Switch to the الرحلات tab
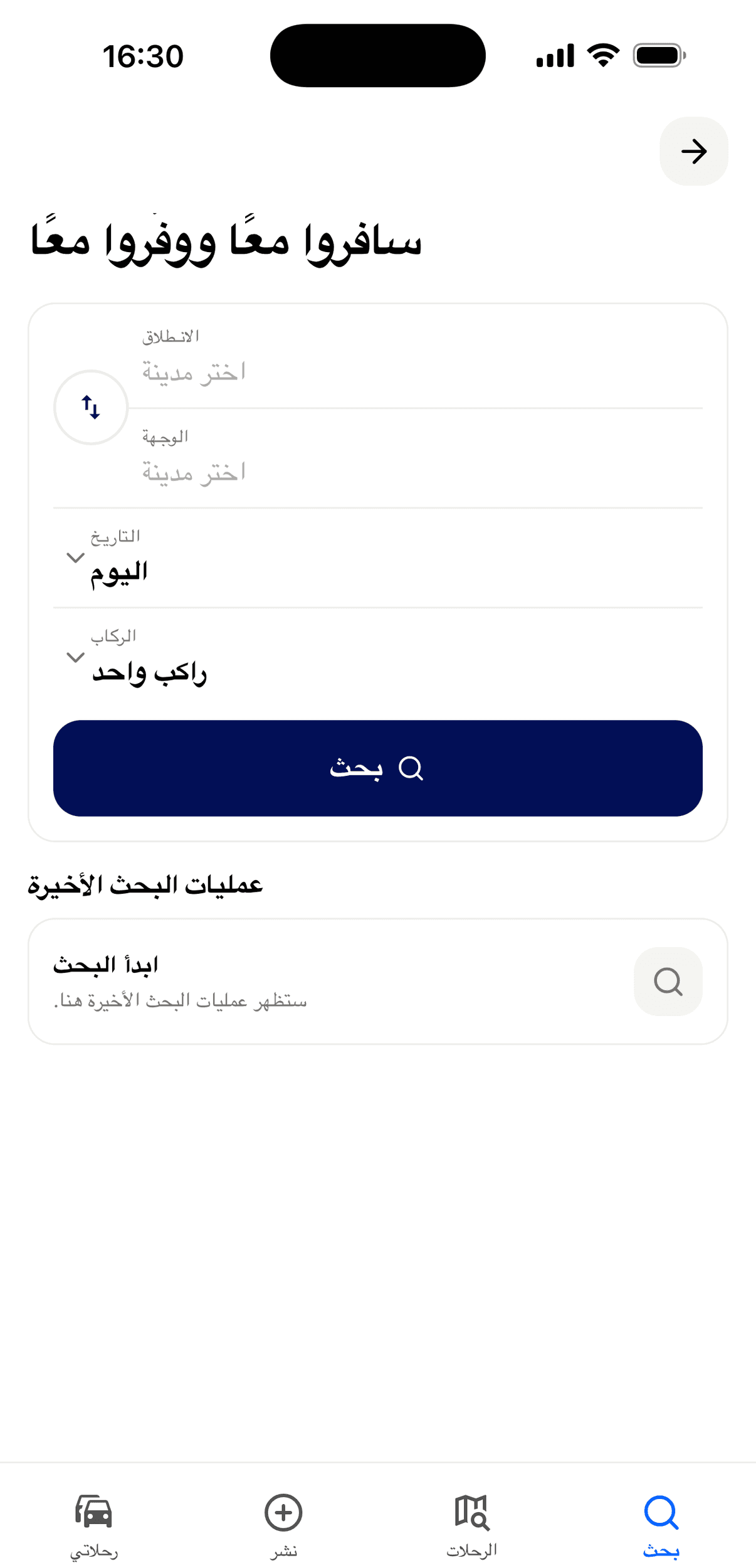This screenshot has height=1568, width=756. pos(472,1527)
